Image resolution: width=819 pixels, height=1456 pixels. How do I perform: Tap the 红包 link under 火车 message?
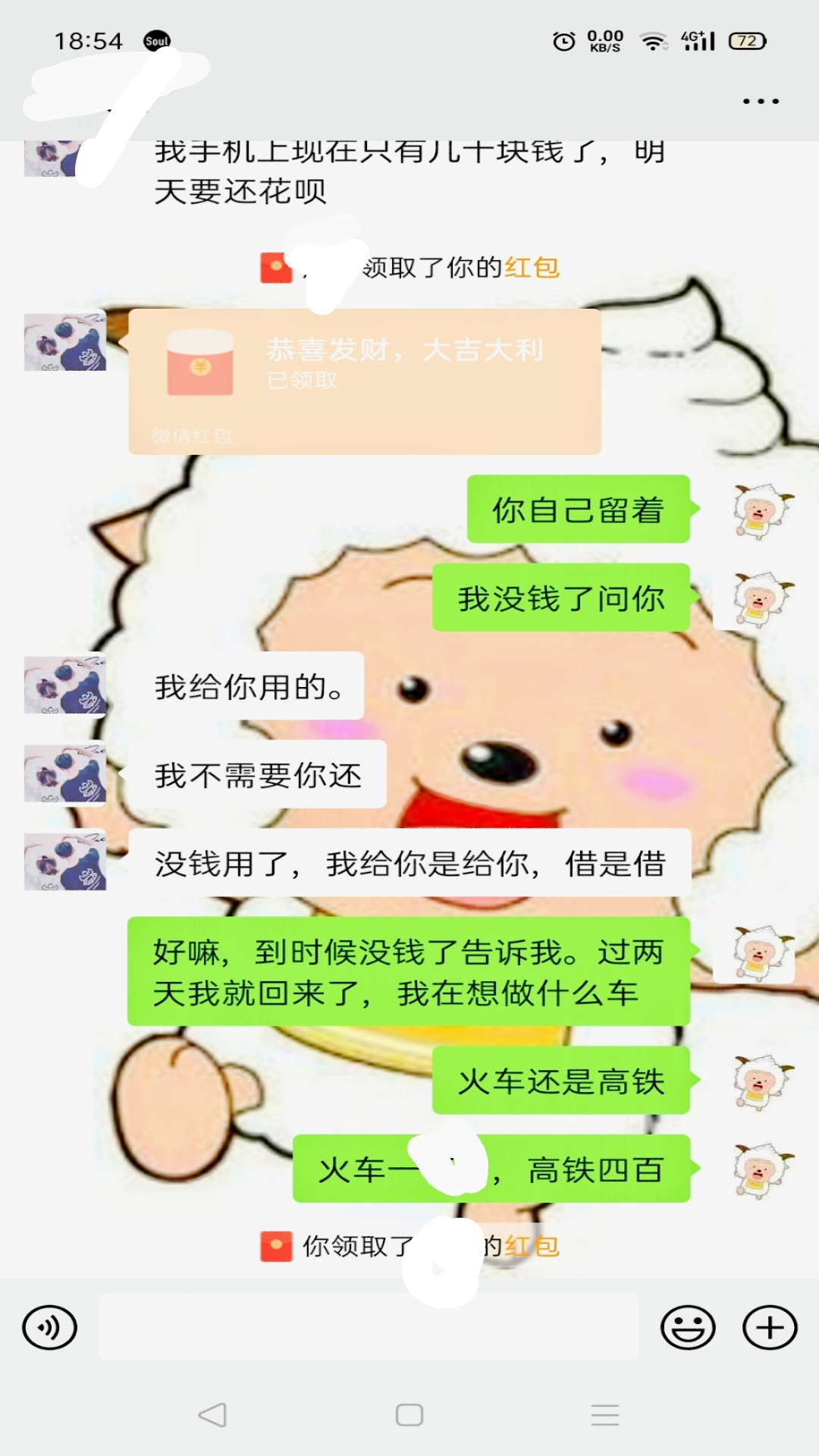pyautogui.click(x=532, y=1246)
